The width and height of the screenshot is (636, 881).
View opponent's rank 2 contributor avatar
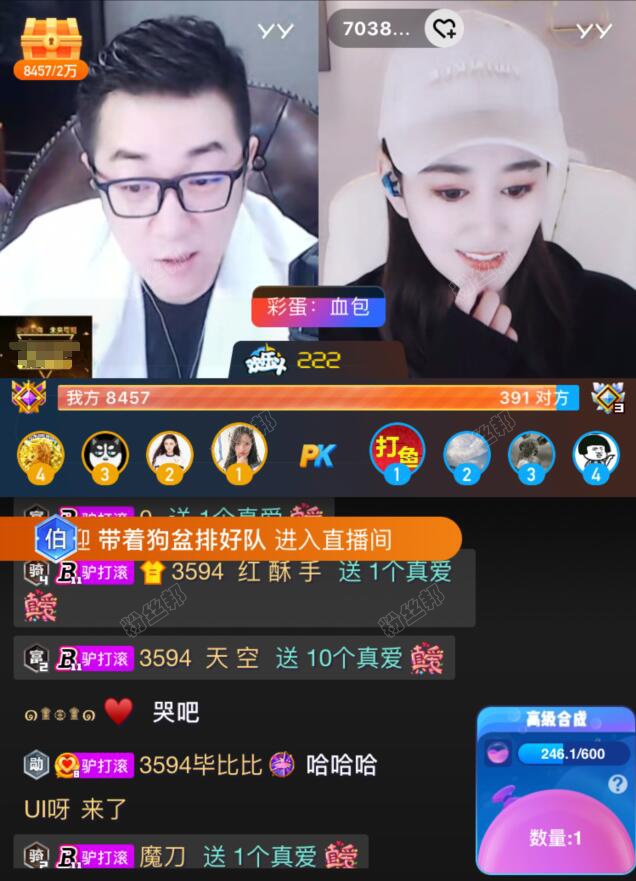[x=466, y=454]
